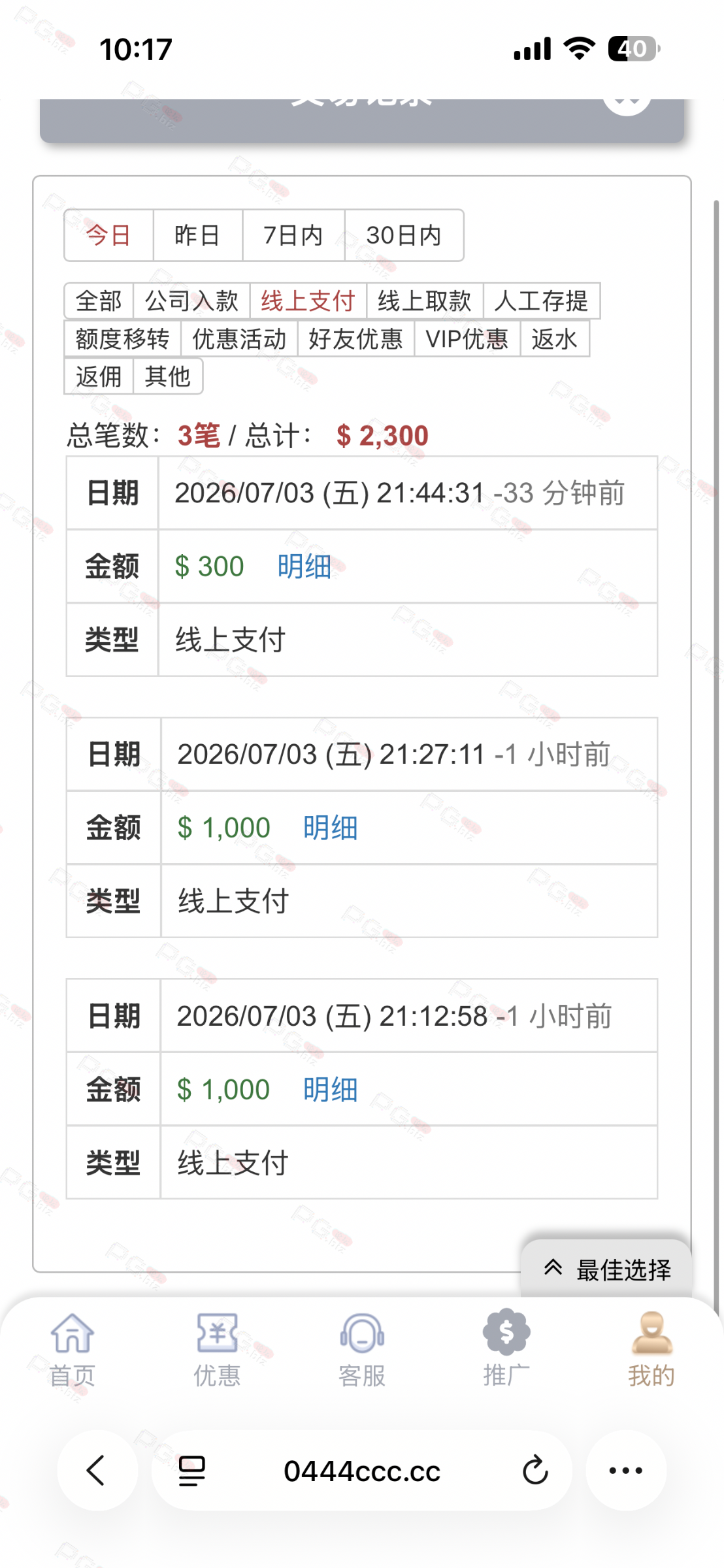Filter records by 返水
Screen dimensions: 724x1568
click(x=555, y=339)
